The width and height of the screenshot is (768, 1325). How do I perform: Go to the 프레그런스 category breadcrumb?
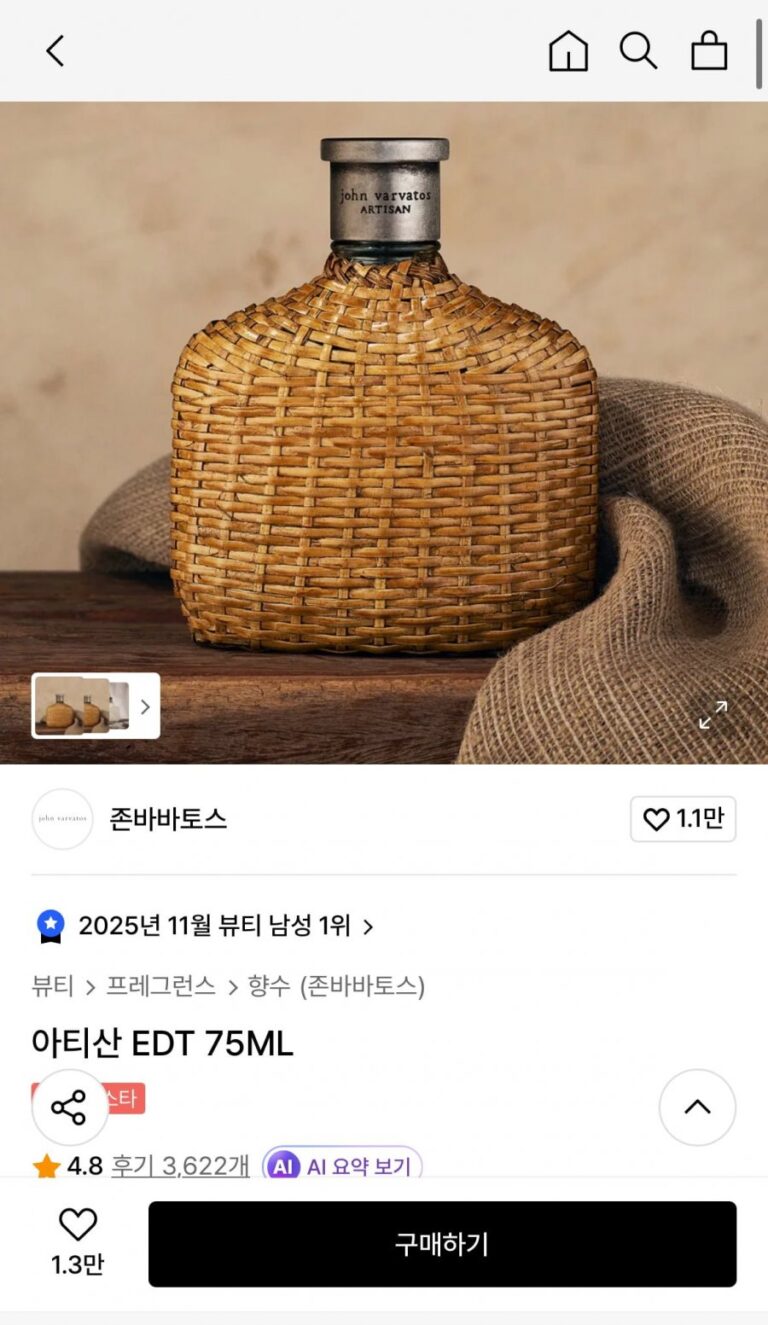tap(161, 986)
